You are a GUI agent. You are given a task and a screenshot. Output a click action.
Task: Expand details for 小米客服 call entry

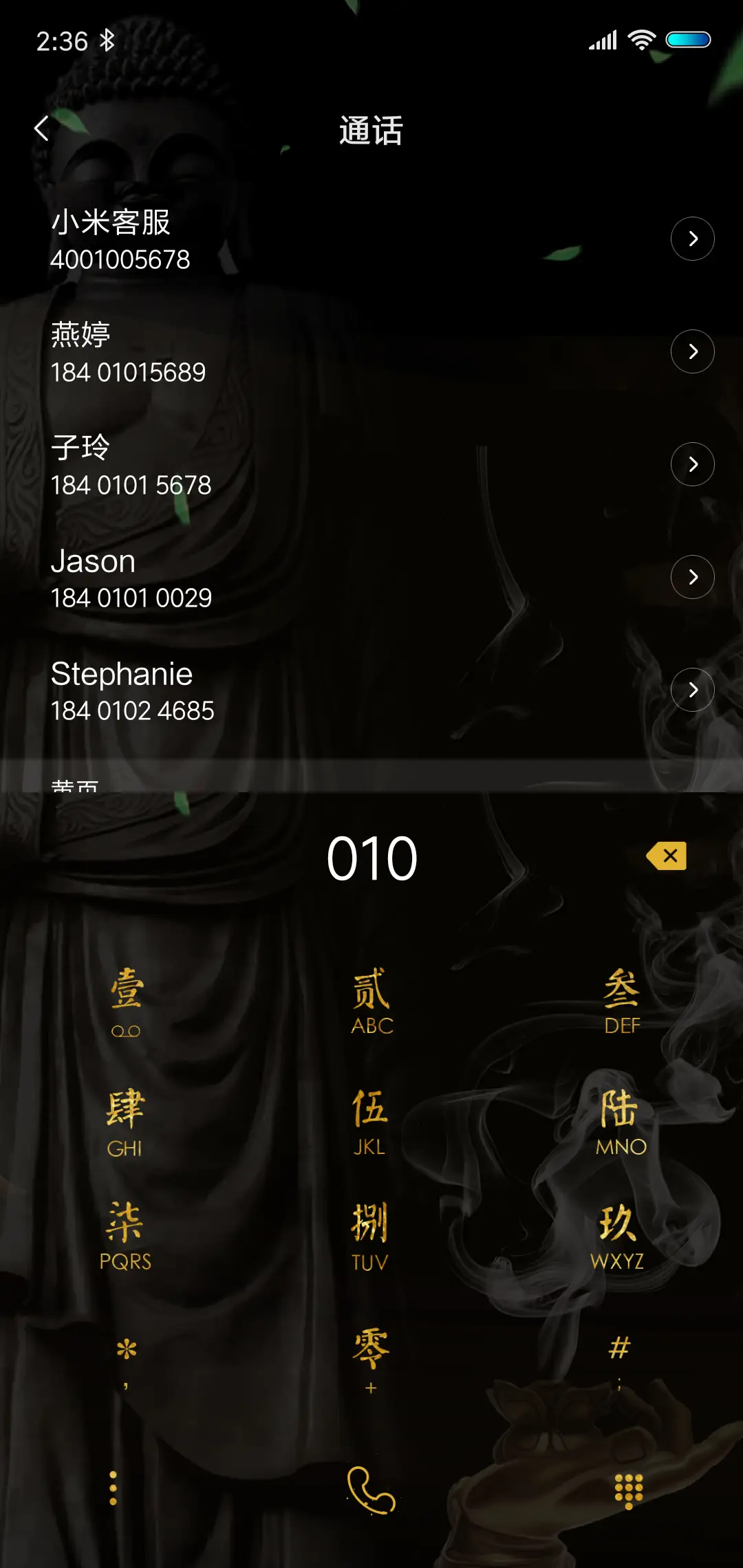(692, 239)
